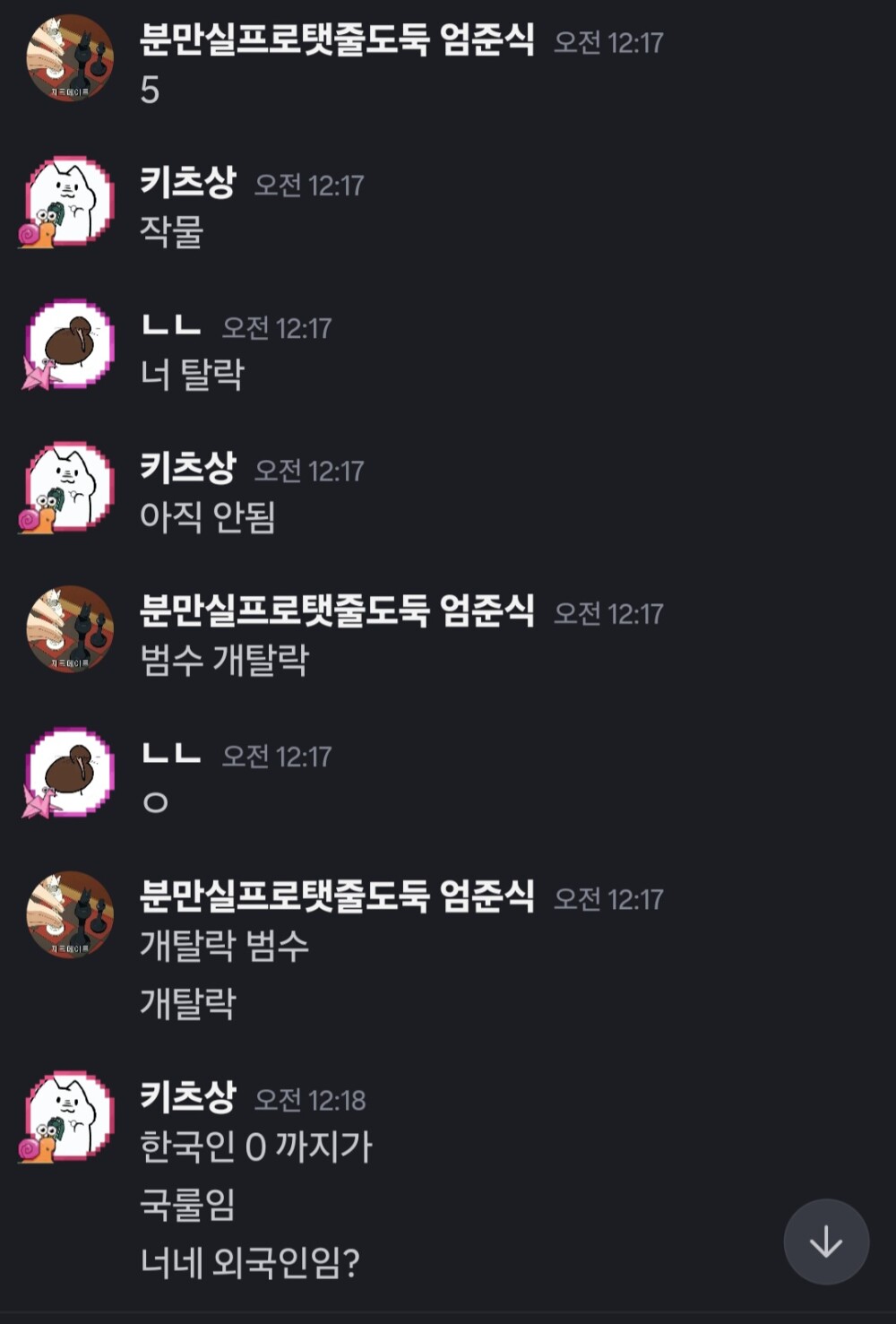This screenshot has height=1324, width=896.
Task: Open 엄준식's avatar beside the 5 message
Action: pos(70,58)
